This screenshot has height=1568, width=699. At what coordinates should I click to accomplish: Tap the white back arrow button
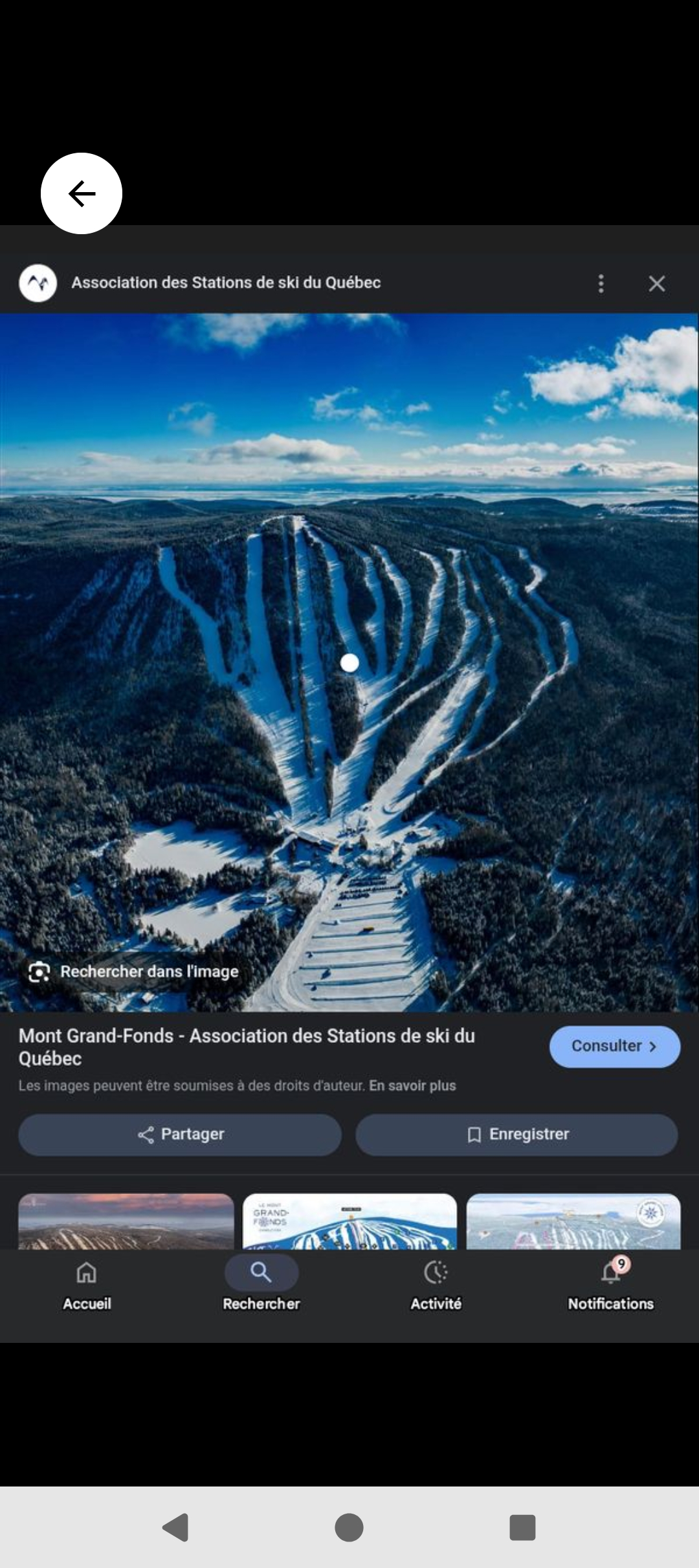coord(82,193)
